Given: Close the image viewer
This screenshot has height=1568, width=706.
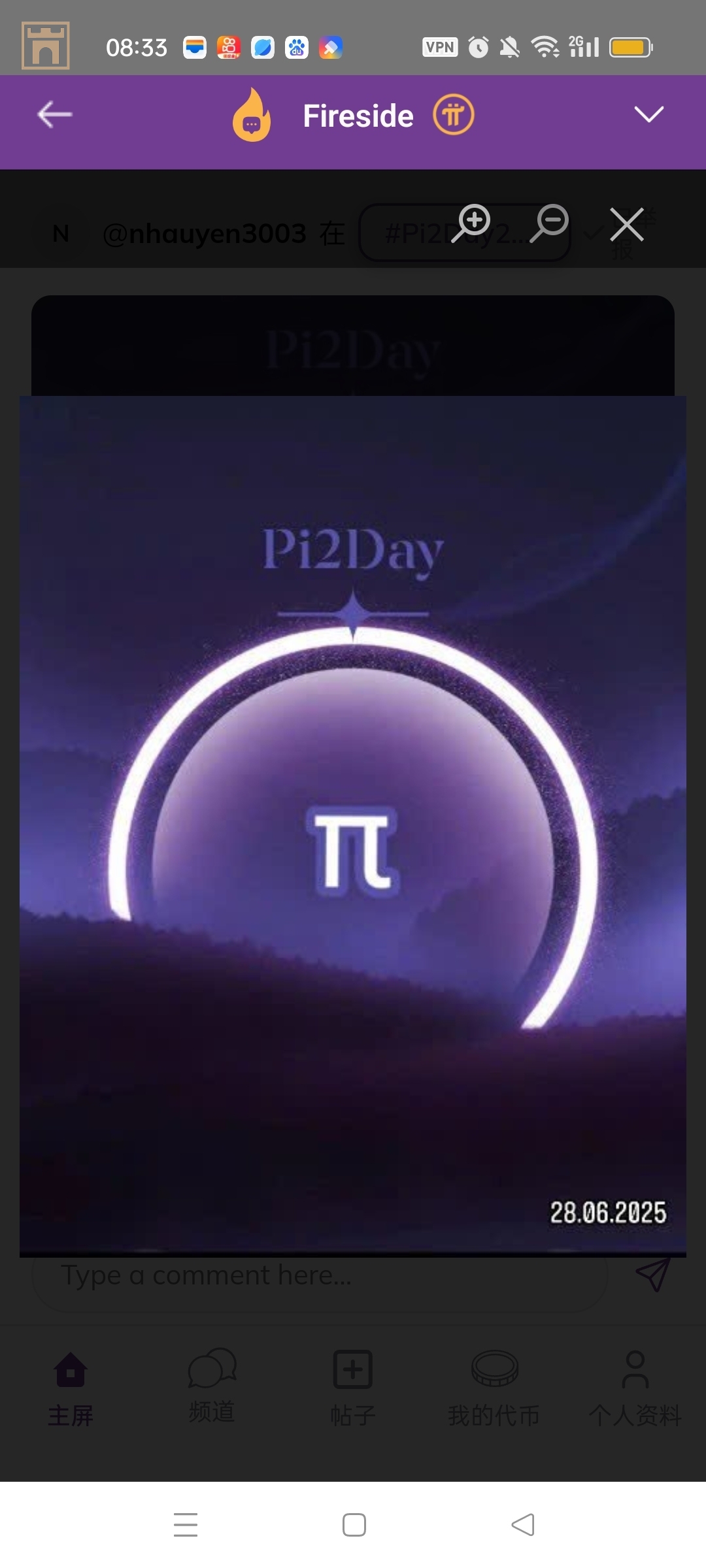Looking at the screenshot, I should tap(627, 225).
